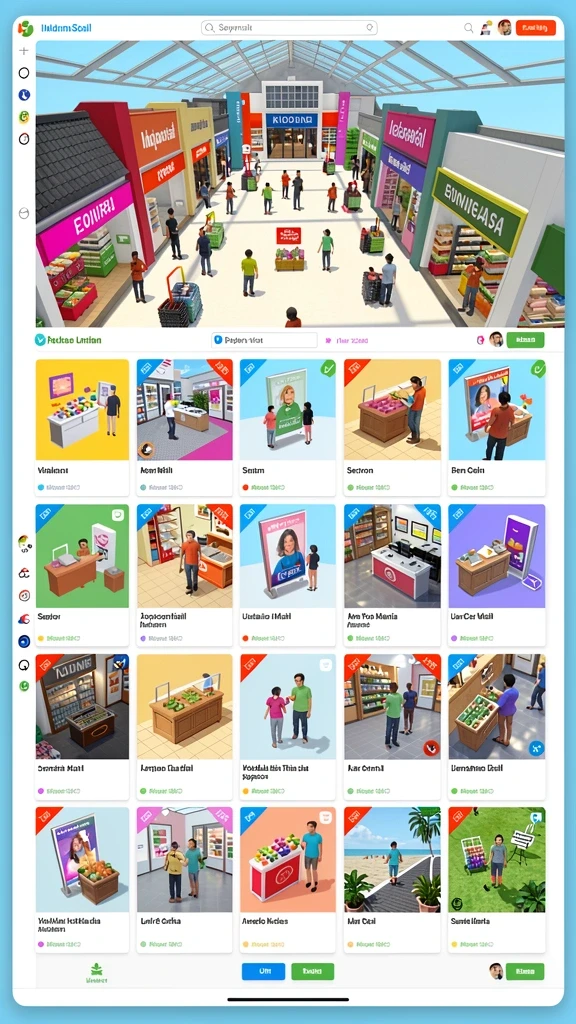This screenshot has width=576, height=1024.
Task: Open the purple card with the kiosk stand
Action: point(496,575)
